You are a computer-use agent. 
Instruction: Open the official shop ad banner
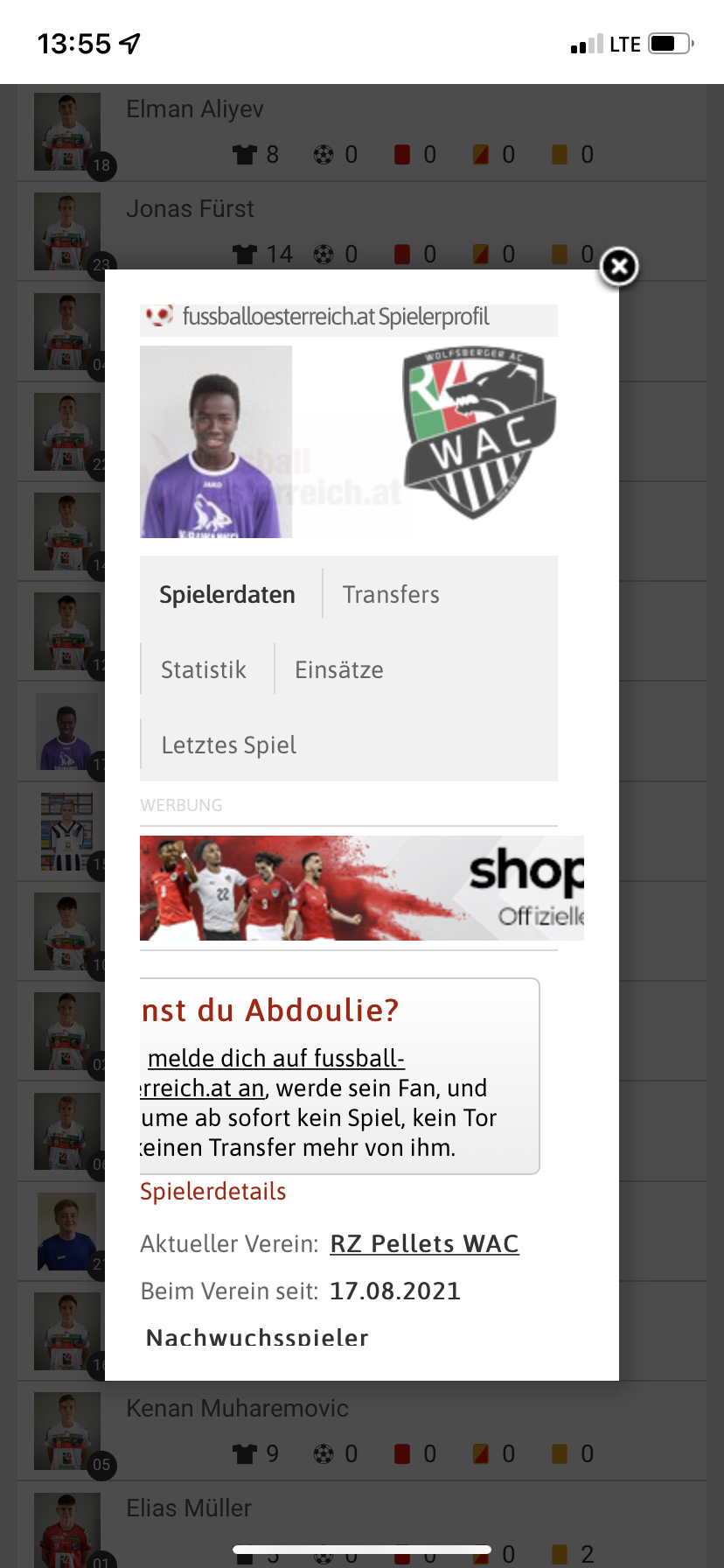[x=361, y=888]
